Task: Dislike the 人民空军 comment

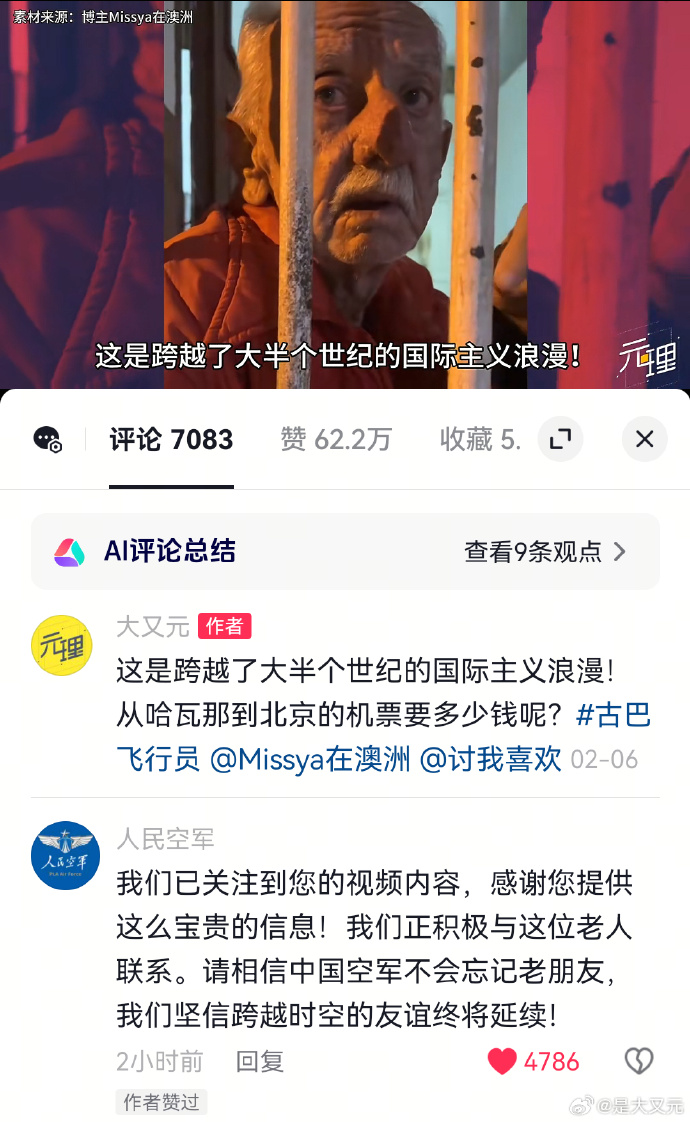Action: point(638,1061)
